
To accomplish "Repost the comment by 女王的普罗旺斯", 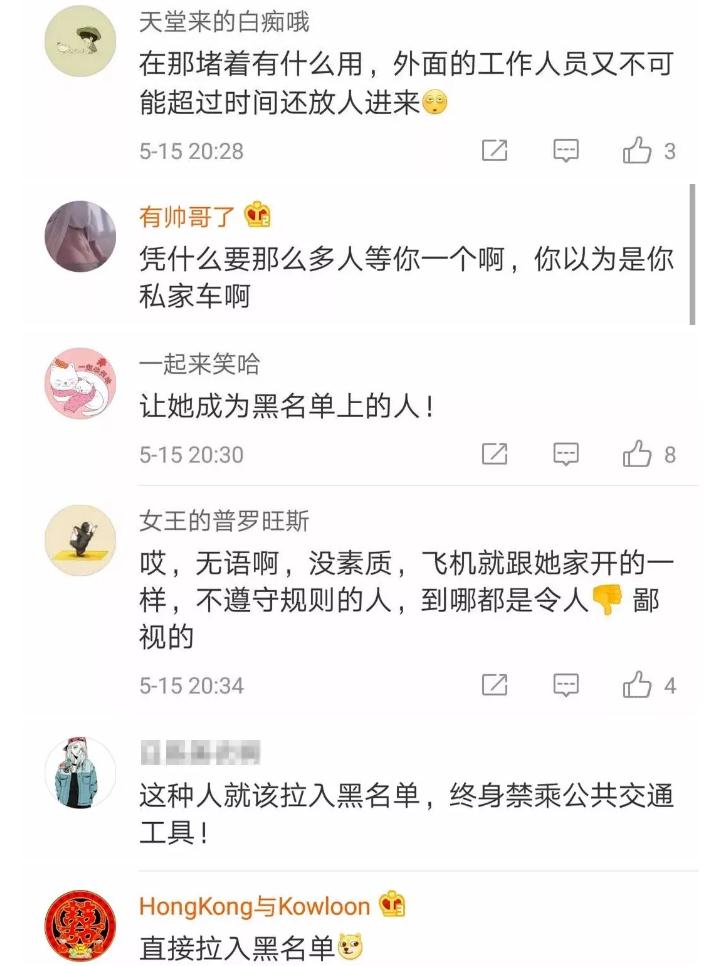I will pyautogui.click(x=495, y=685).
